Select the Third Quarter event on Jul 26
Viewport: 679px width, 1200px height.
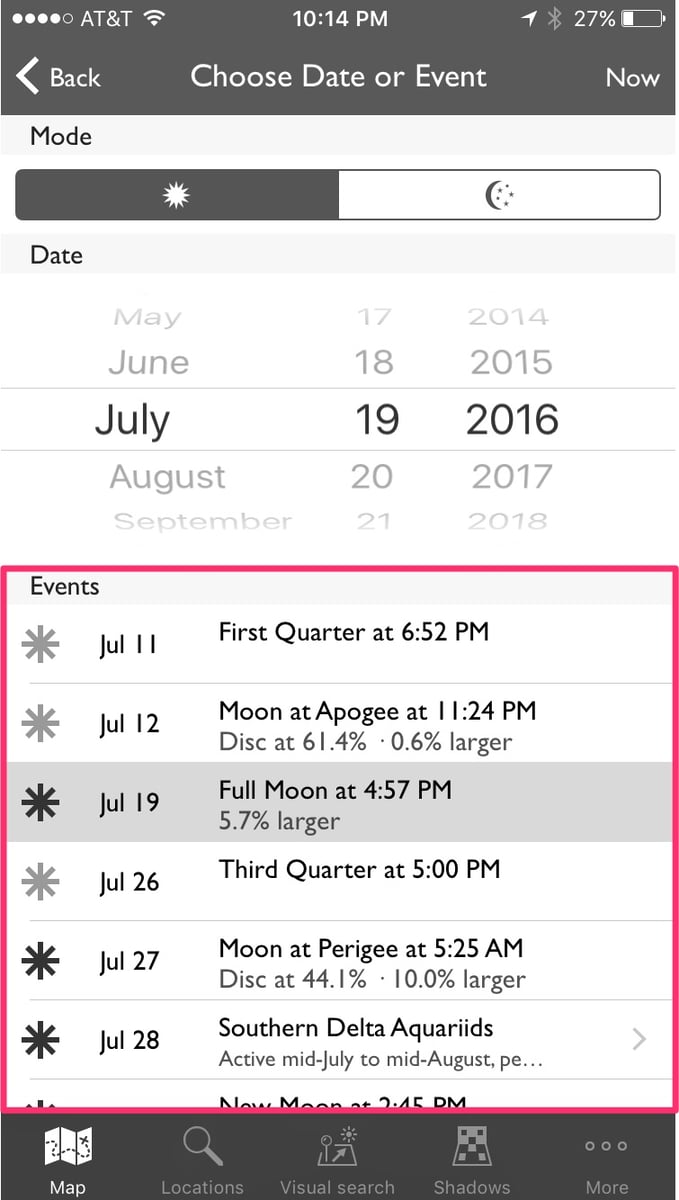pos(340,881)
